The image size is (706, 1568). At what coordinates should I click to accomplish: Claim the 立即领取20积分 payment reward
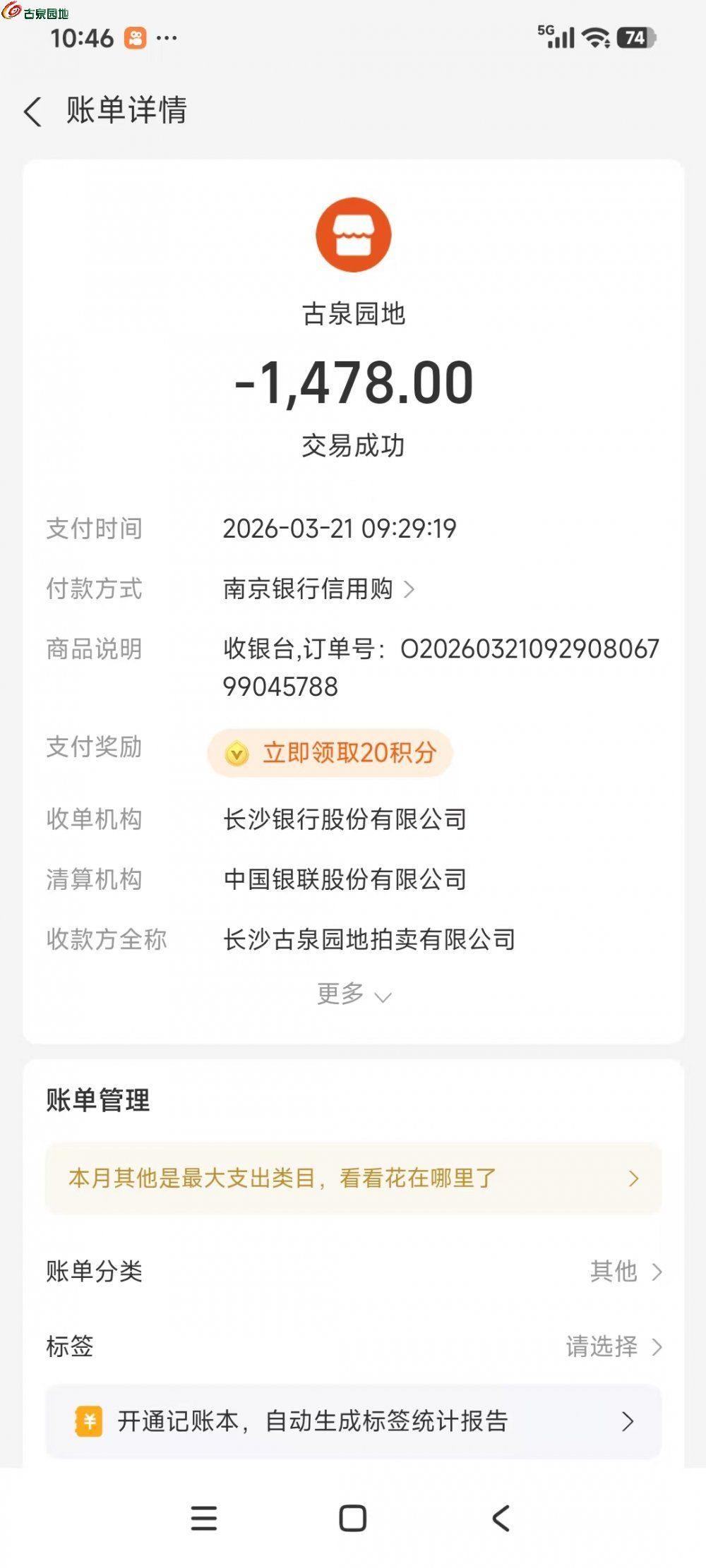[330, 753]
